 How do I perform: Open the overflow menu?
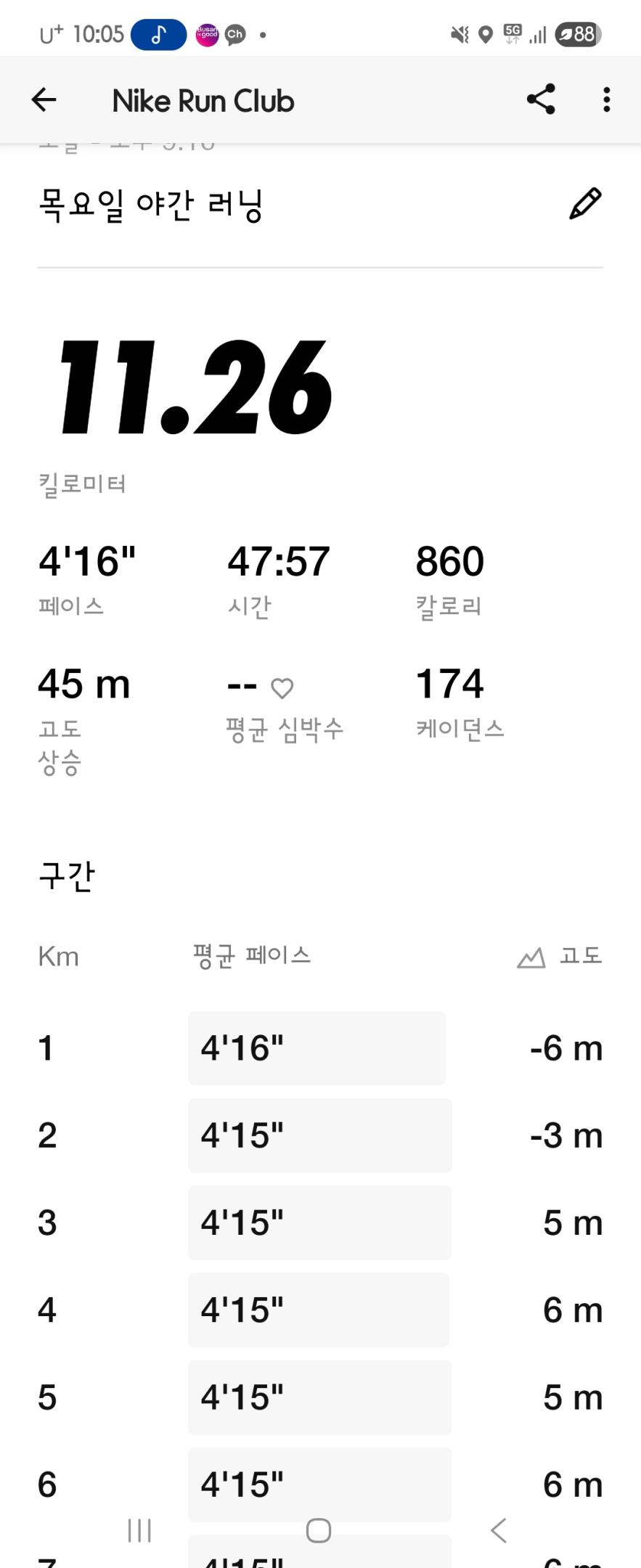[x=606, y=99]
